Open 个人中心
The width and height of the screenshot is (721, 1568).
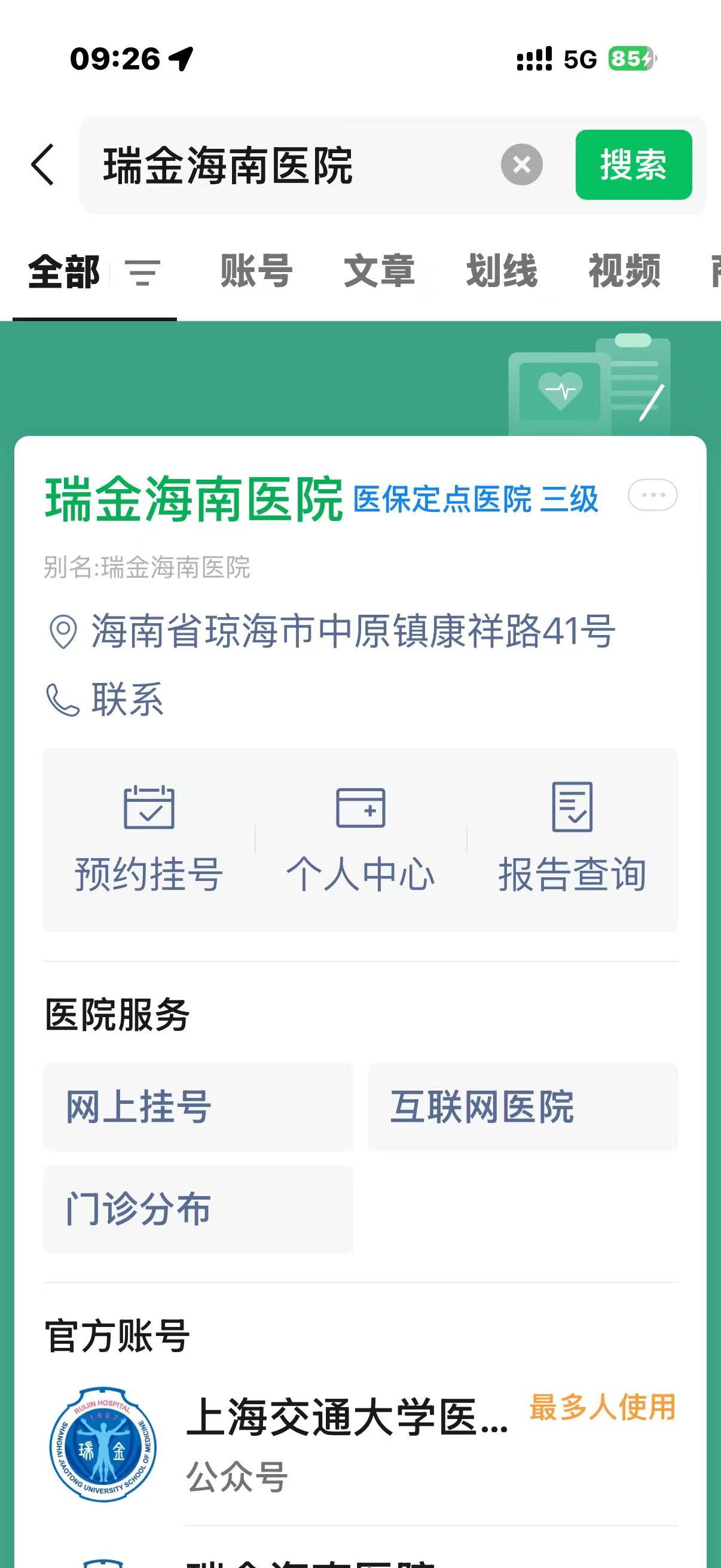point(360,839)
